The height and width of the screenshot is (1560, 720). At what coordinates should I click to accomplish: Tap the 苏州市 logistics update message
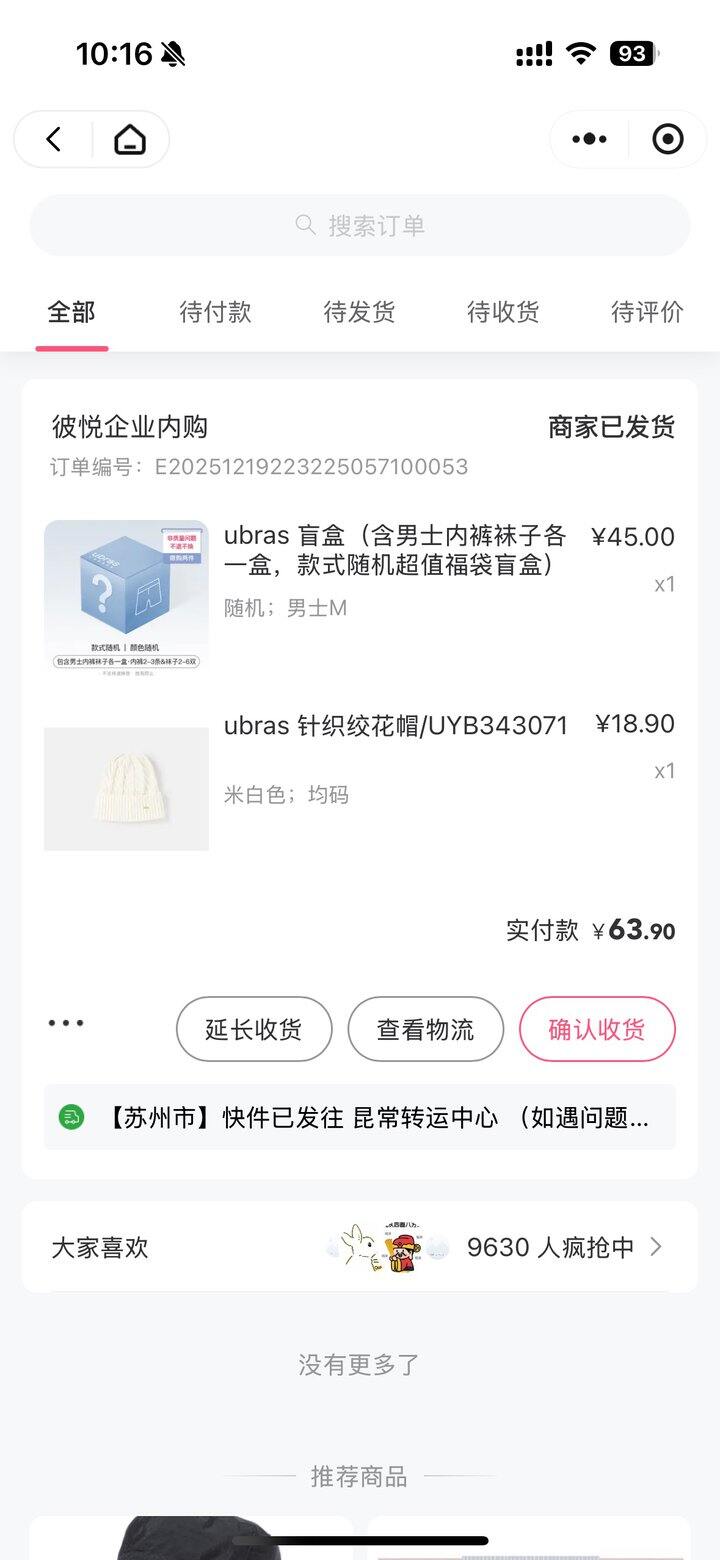(x=360, y=1117)
